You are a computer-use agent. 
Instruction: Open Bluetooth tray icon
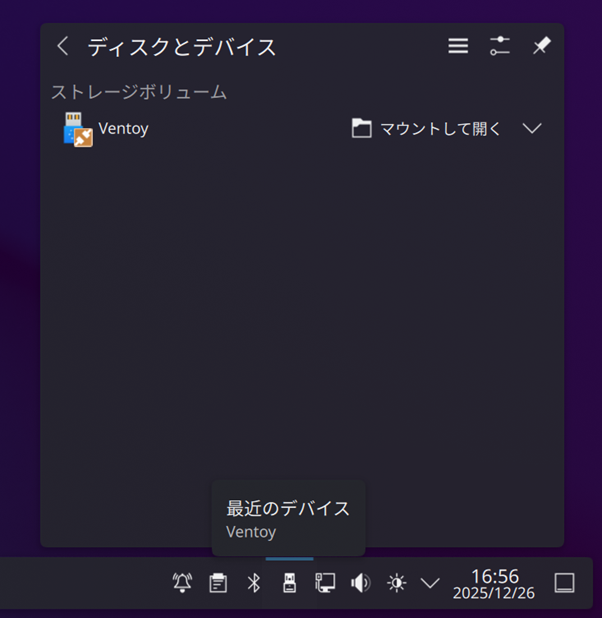pyautogui.click(x=254, y=583)
